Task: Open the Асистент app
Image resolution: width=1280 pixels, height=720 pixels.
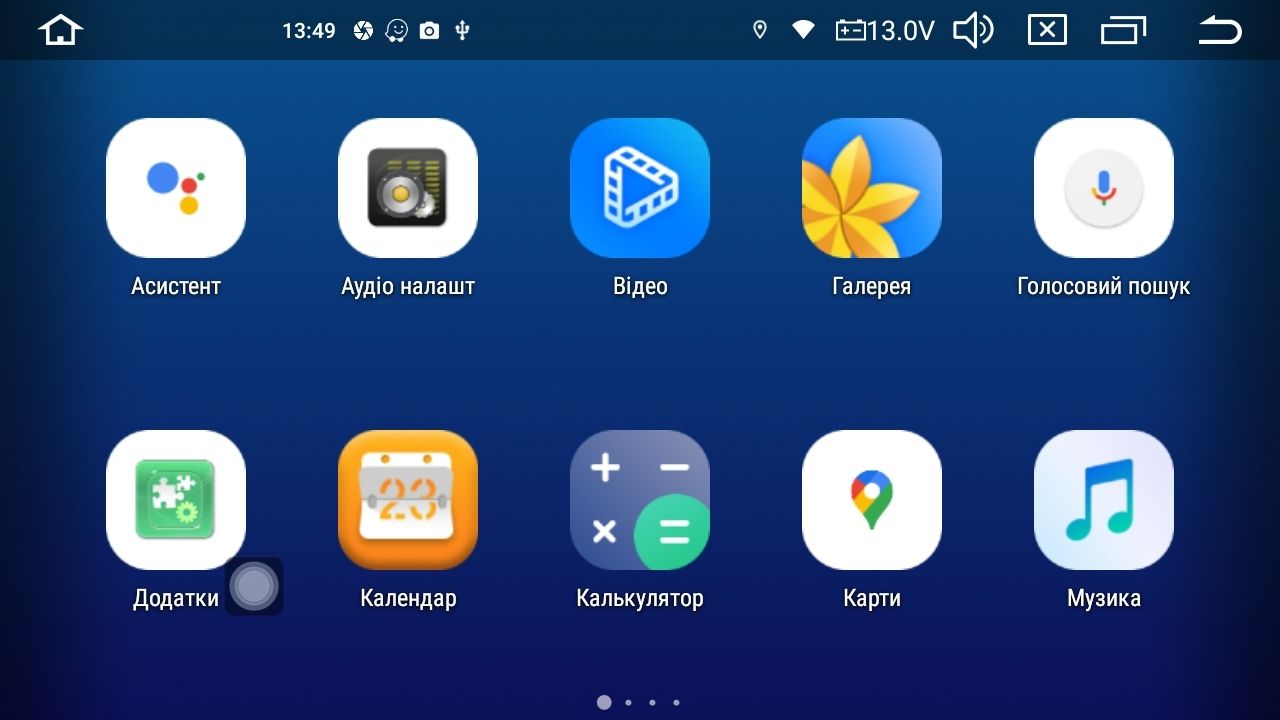Action: pyautogui.click(x=176, y=188)
